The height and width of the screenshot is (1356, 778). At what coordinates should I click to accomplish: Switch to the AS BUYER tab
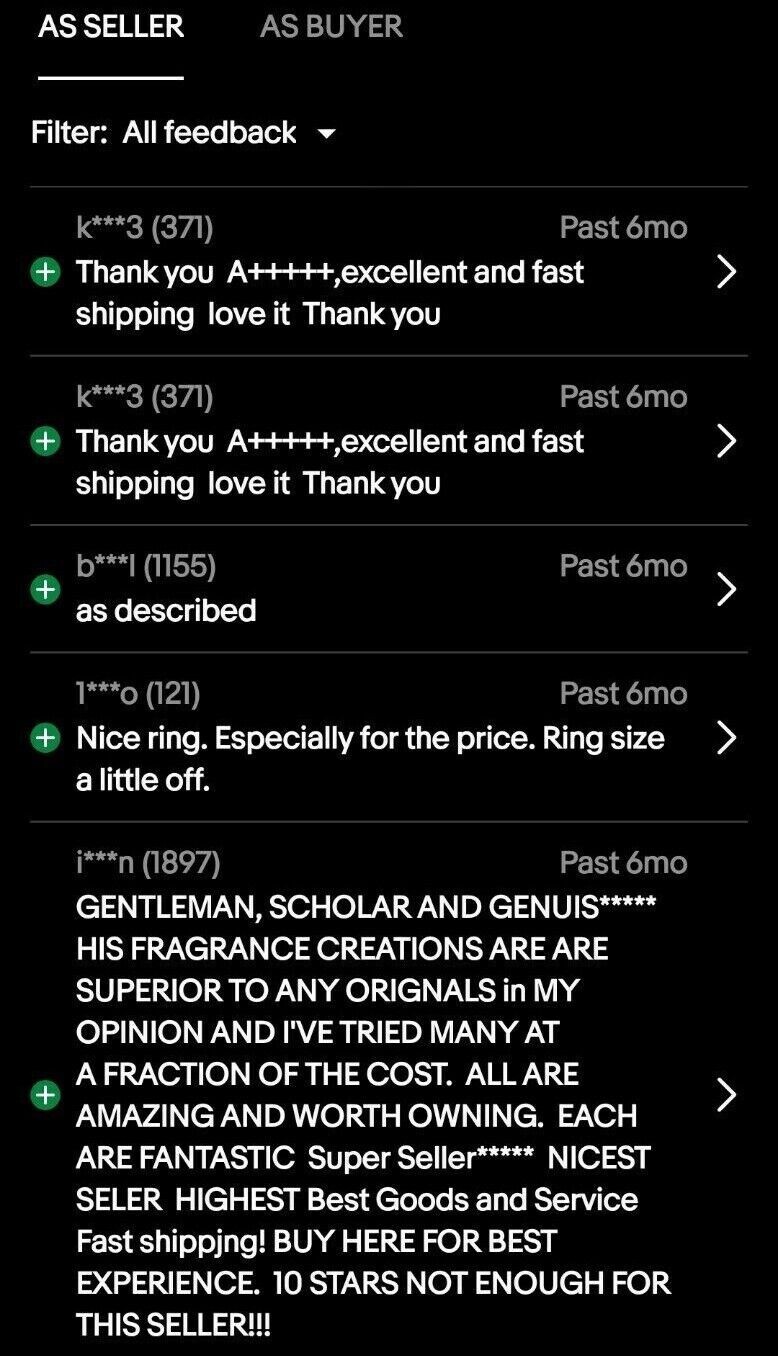331,26
